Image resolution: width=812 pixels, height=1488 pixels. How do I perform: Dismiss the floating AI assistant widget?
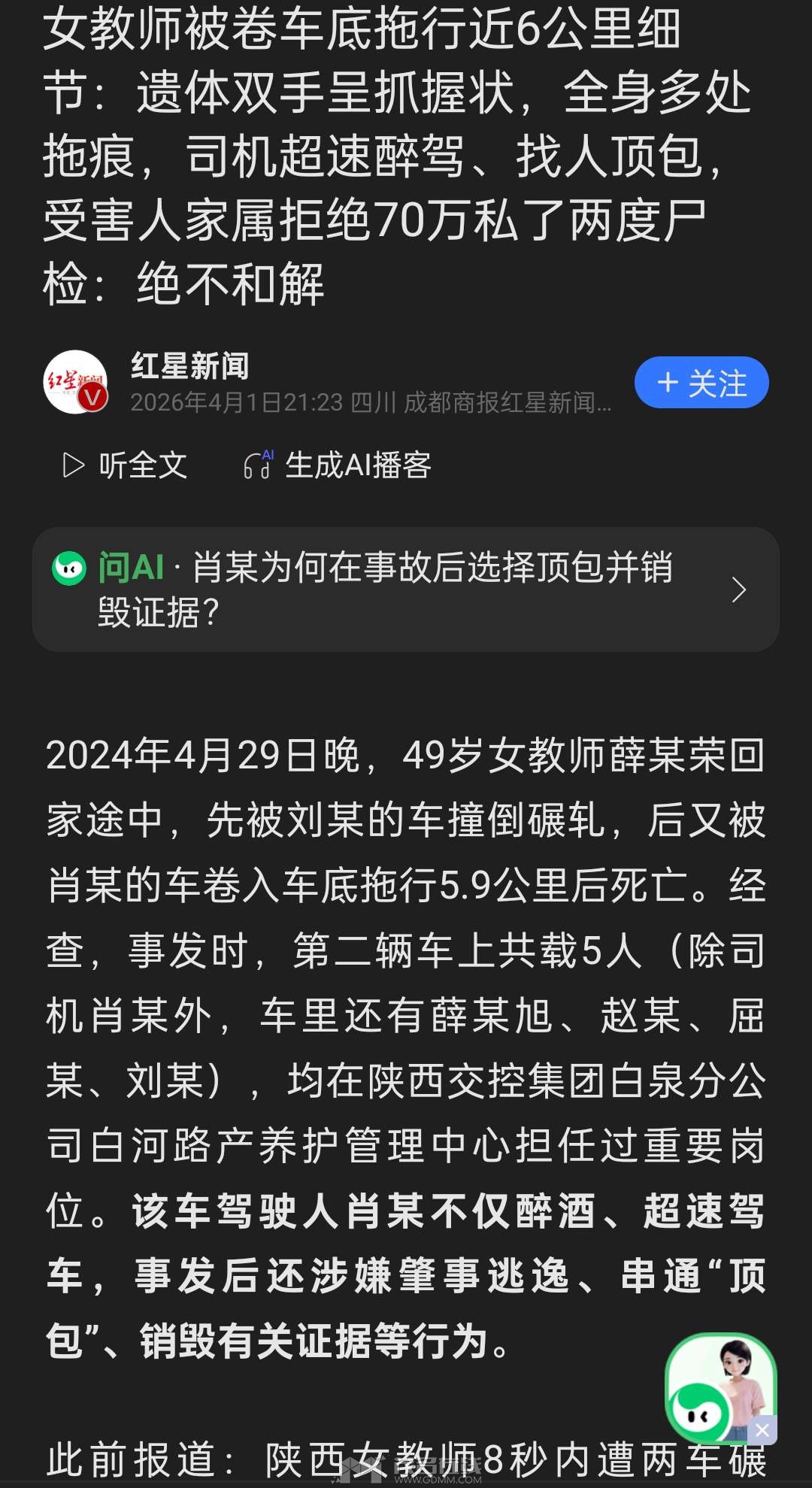pos(762,1429)
